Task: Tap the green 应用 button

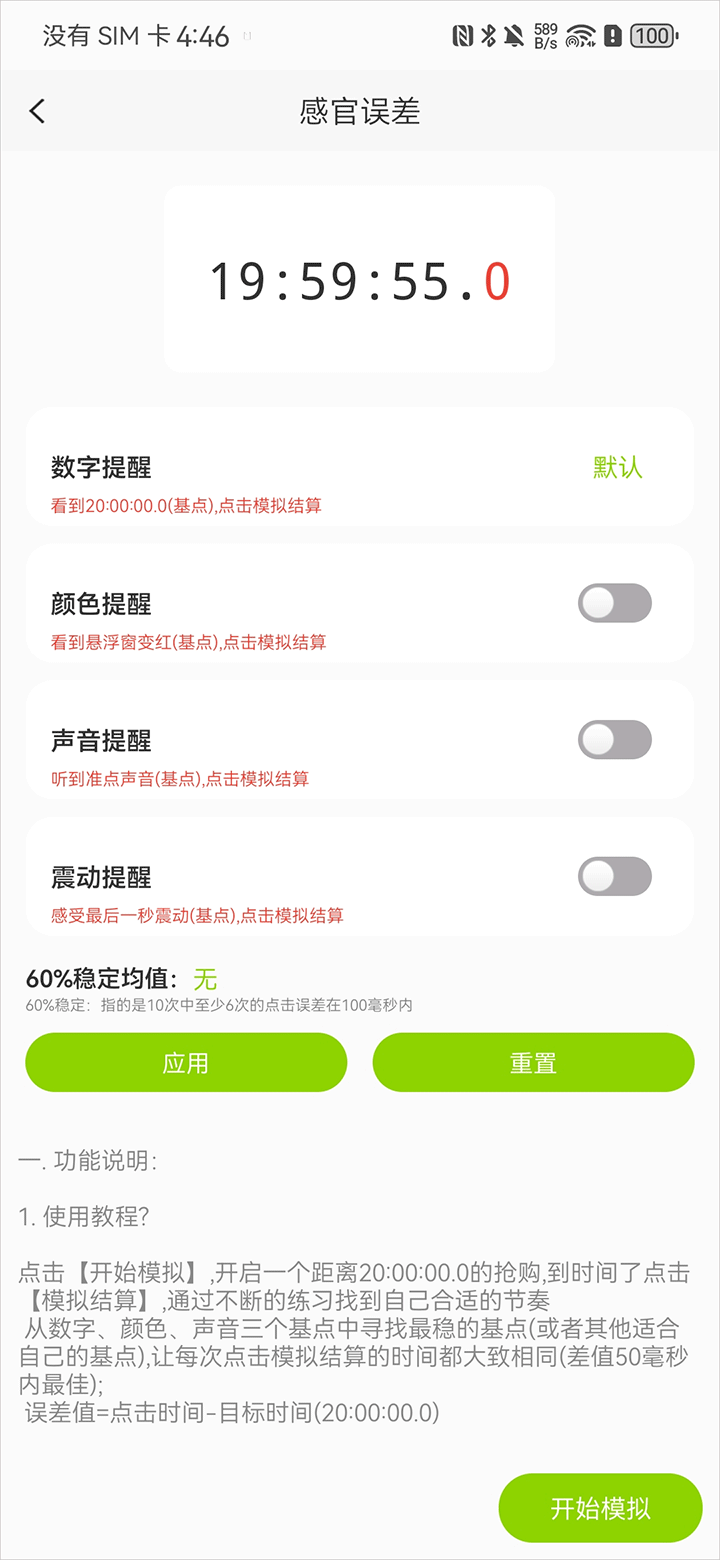Action: pos(186,1062)
